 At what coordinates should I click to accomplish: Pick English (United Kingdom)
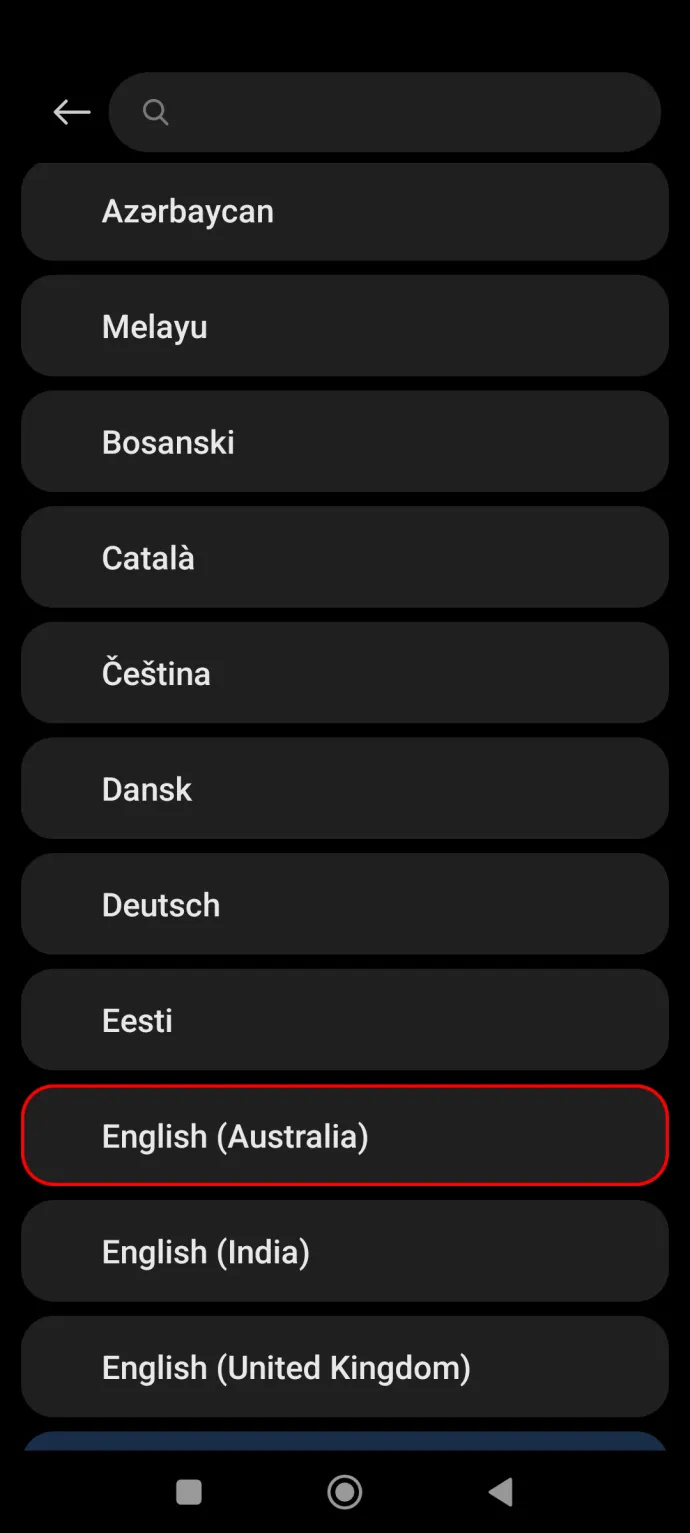click(345, 1367)
